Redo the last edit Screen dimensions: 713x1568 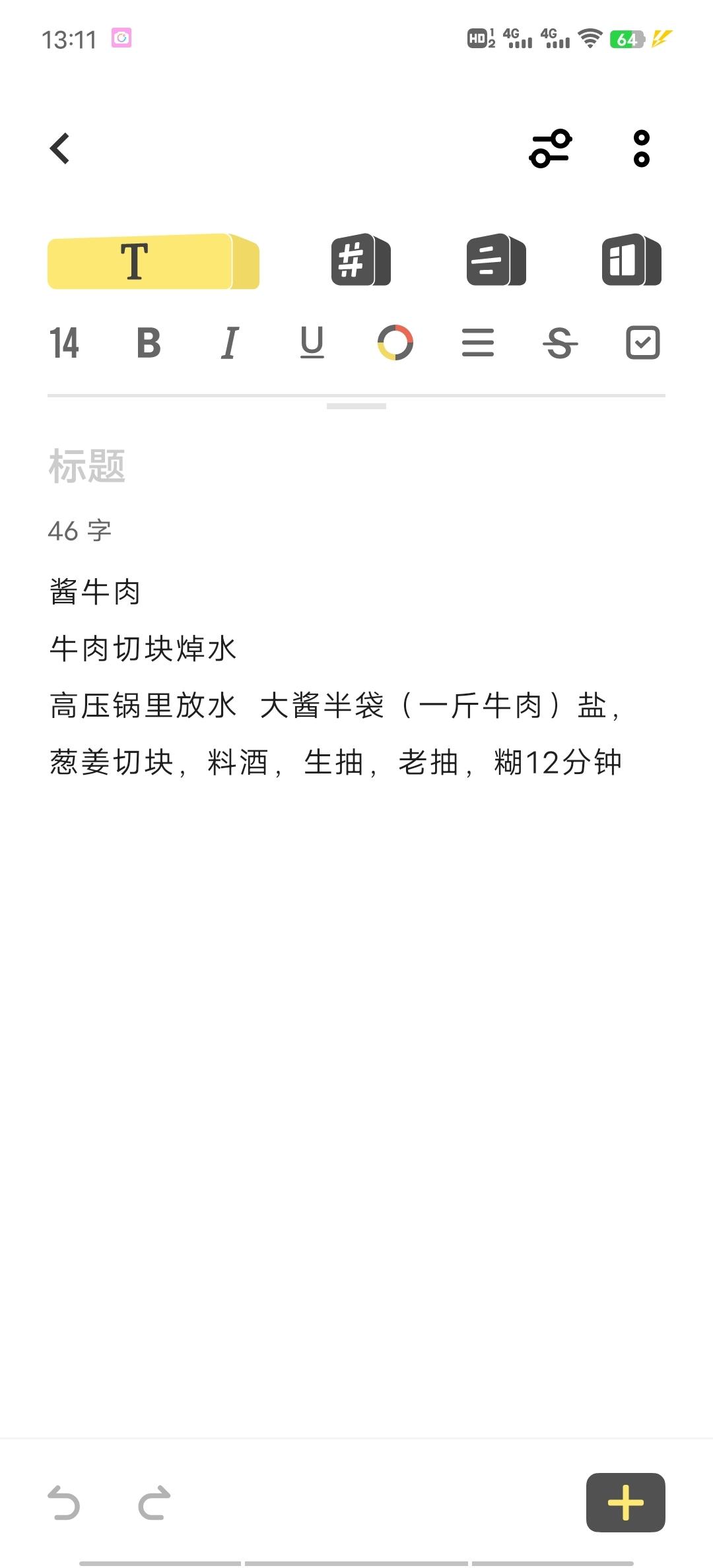154,1503
